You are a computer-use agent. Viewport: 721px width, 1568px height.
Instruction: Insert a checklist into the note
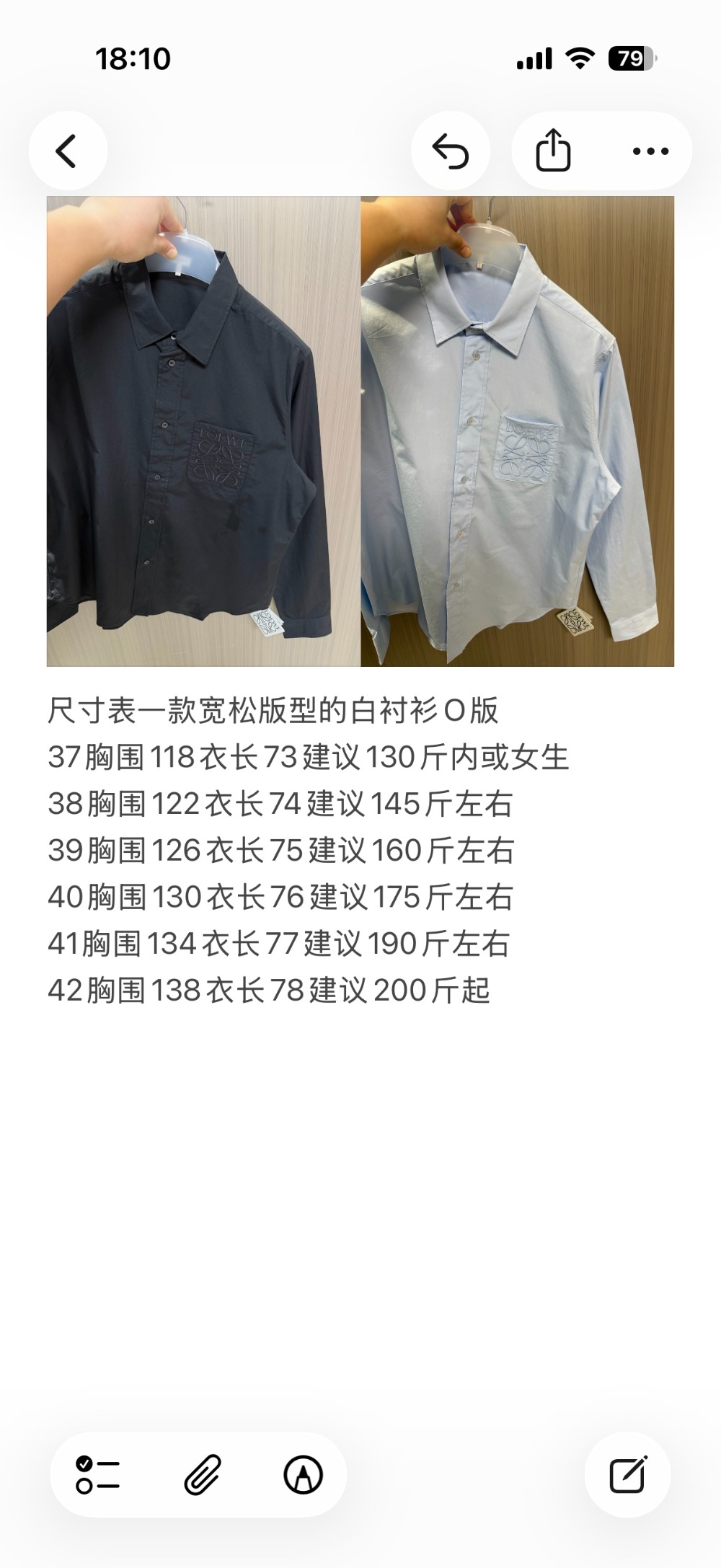(98, 1475)
